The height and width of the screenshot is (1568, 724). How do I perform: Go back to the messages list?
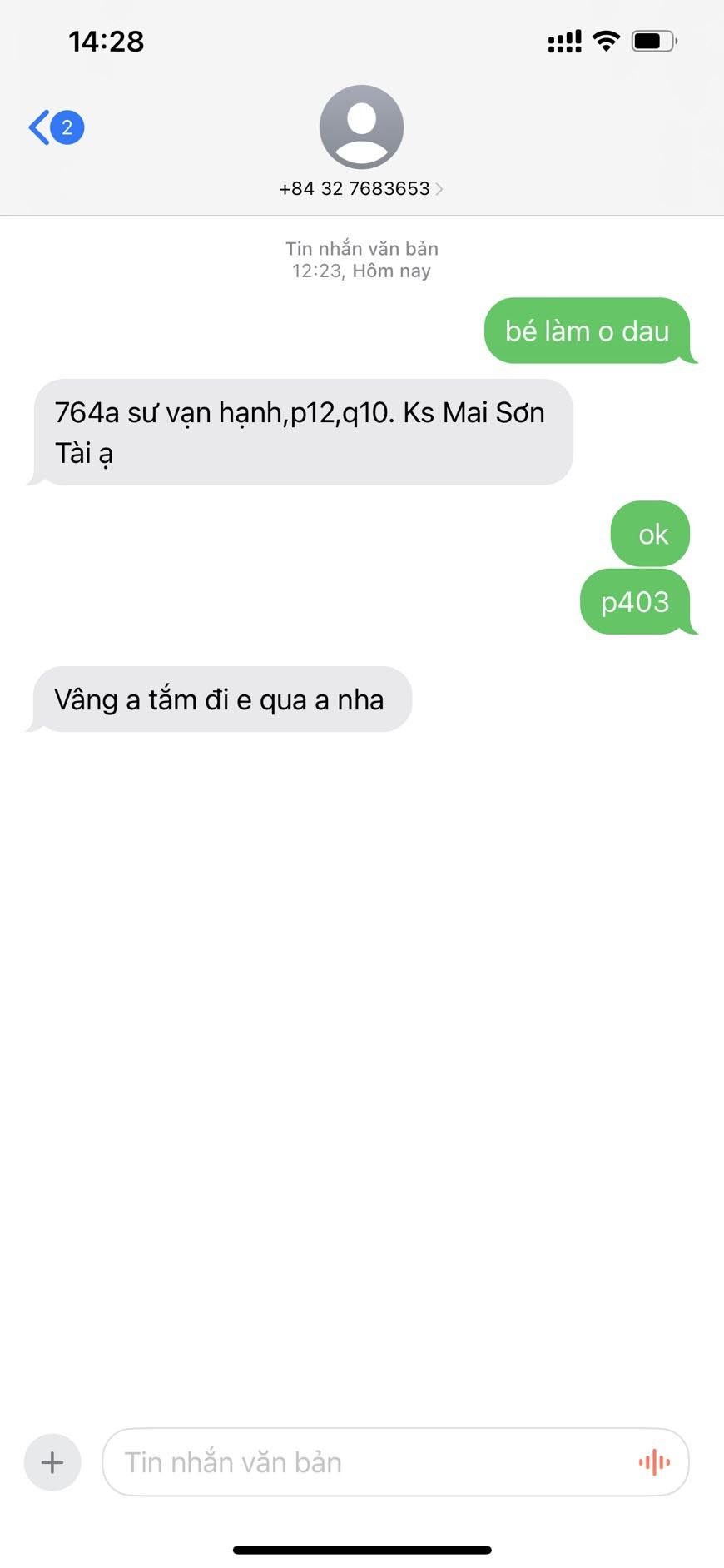55,127
